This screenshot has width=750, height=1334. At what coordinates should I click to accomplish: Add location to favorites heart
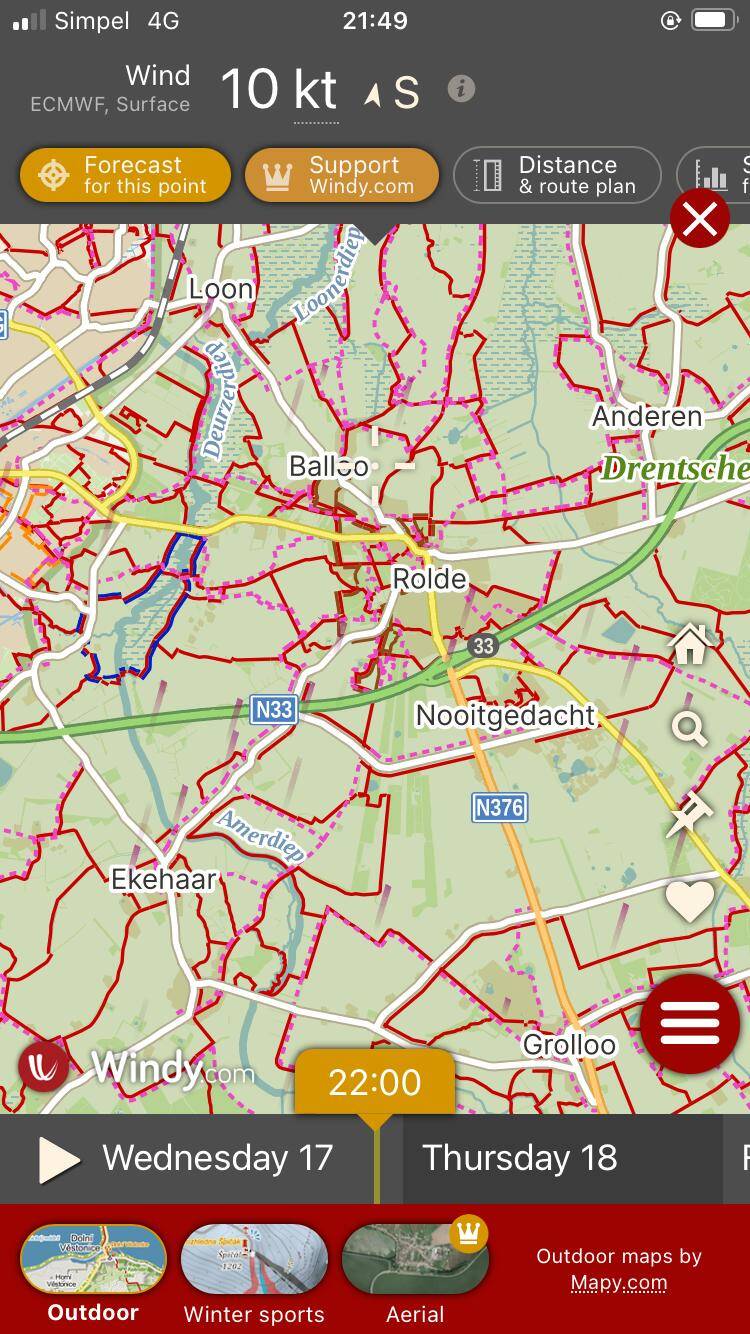(690, 901)
